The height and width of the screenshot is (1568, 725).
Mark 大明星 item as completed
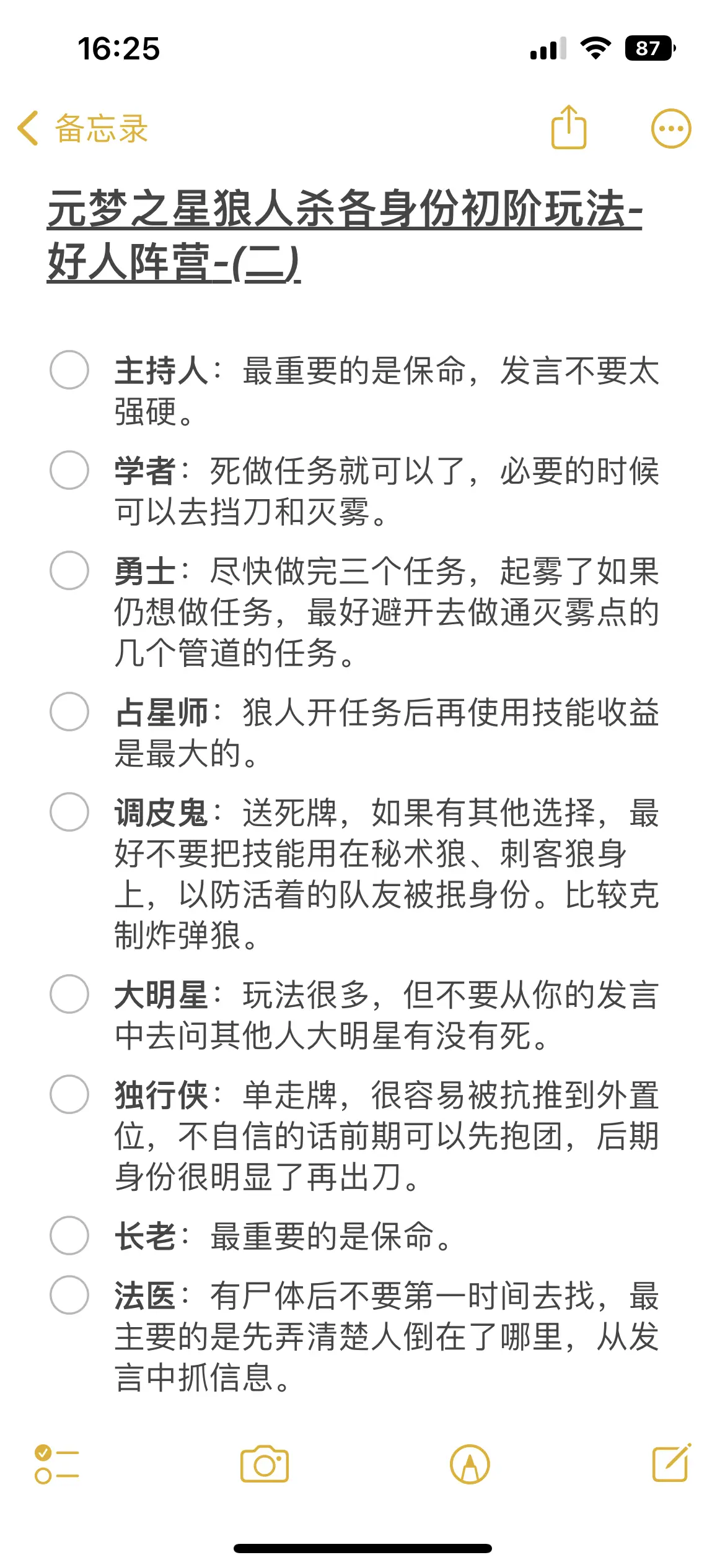click(69, 994)
